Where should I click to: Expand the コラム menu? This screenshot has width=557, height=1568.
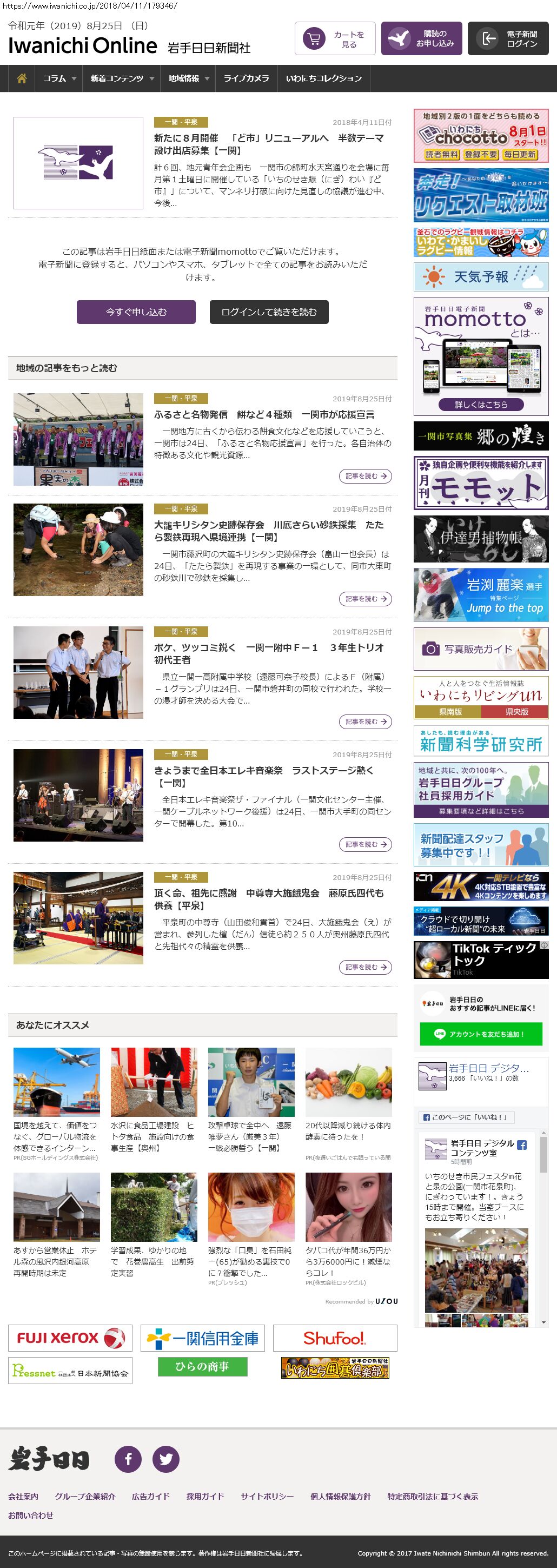tap(59, 78)
